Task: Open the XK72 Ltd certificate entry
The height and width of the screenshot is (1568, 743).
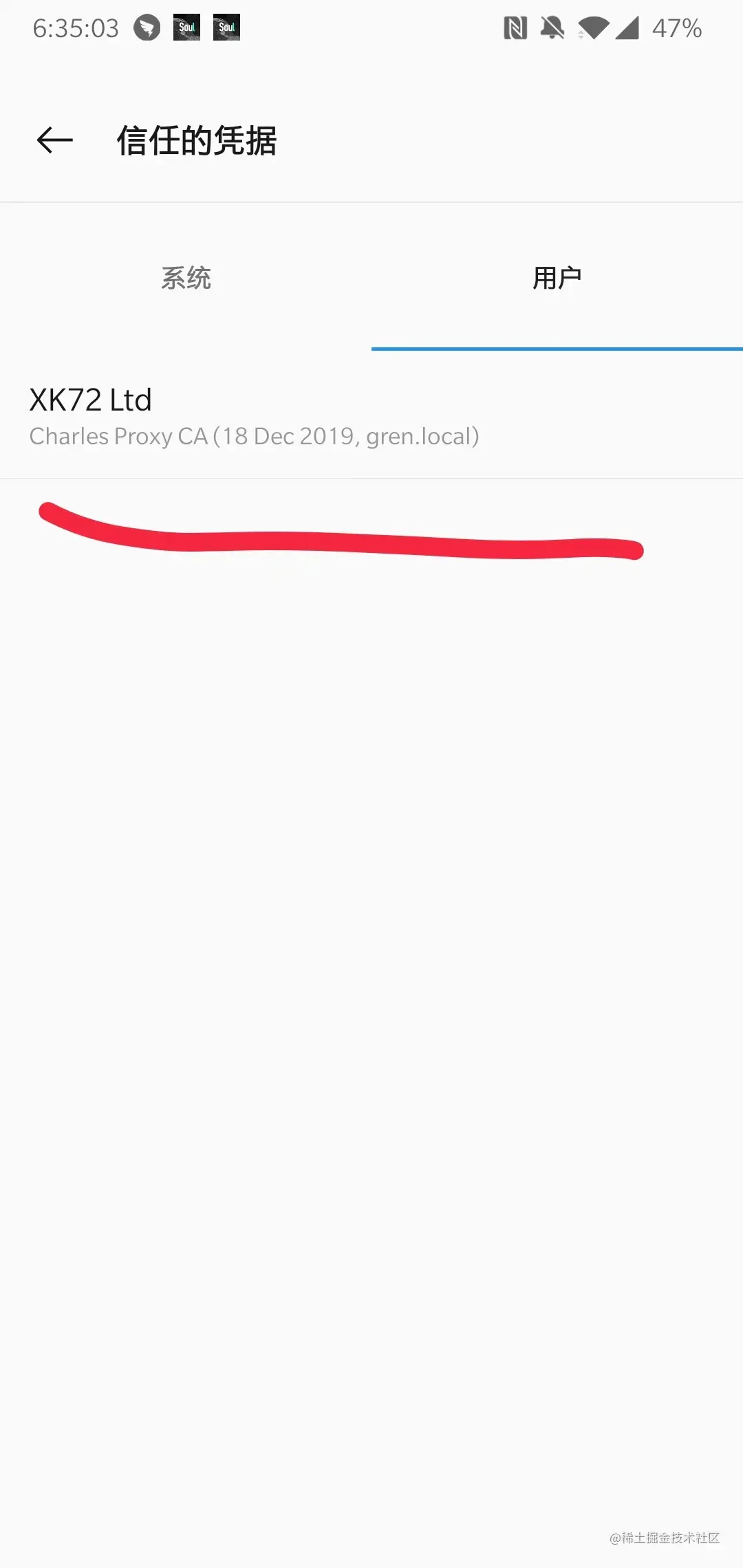Action: 255,417
